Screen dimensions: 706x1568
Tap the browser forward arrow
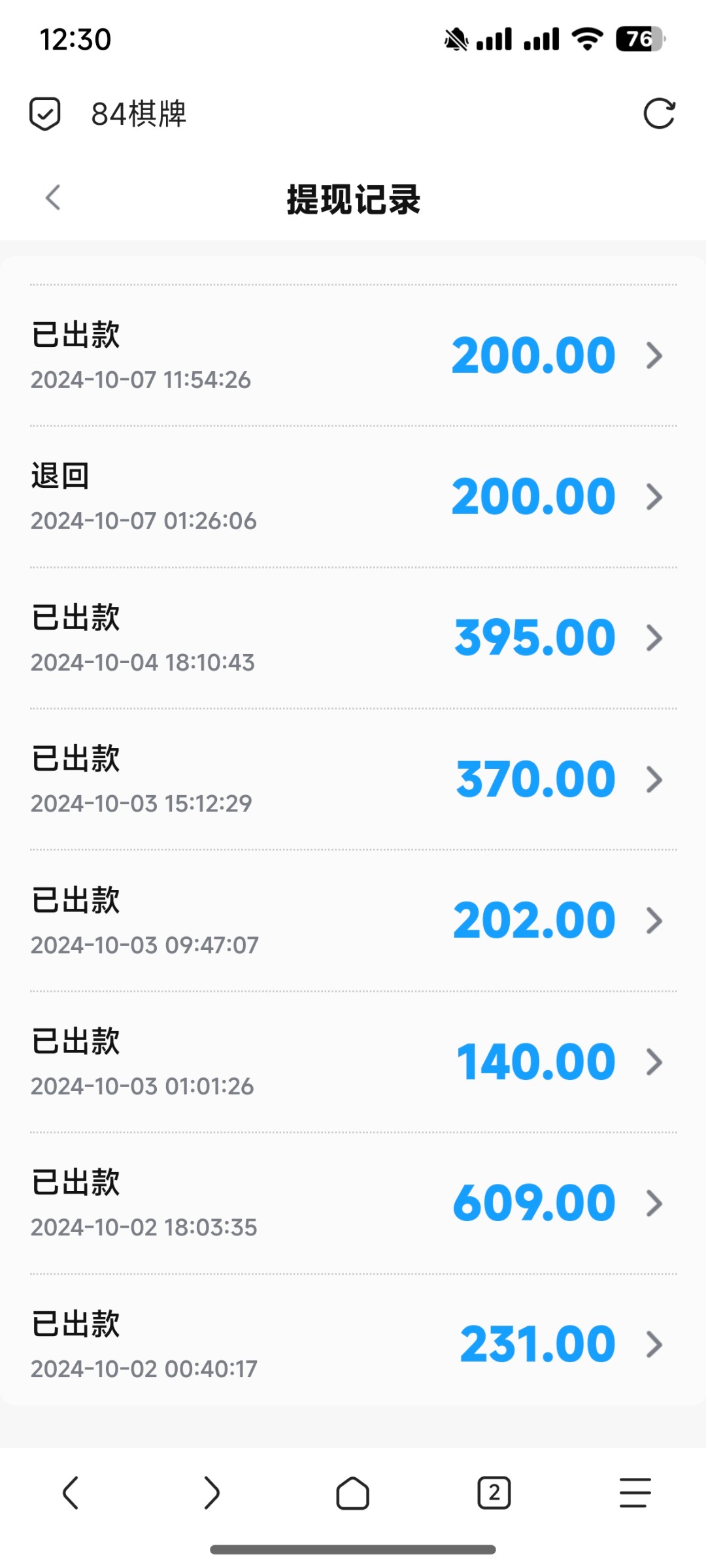[x=211, y=1493]
